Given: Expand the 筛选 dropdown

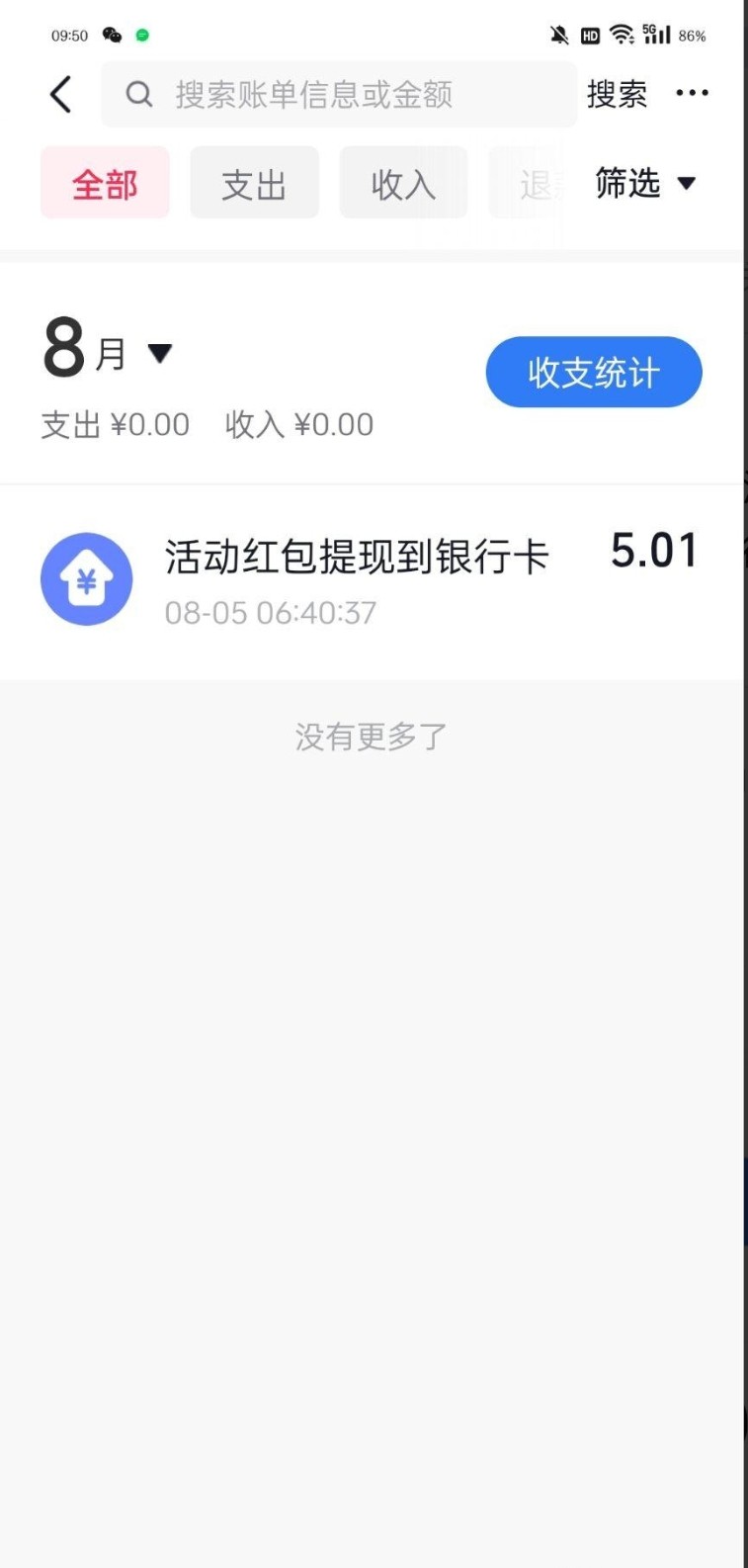Looking at the screenshot, I should pos(645,183).
